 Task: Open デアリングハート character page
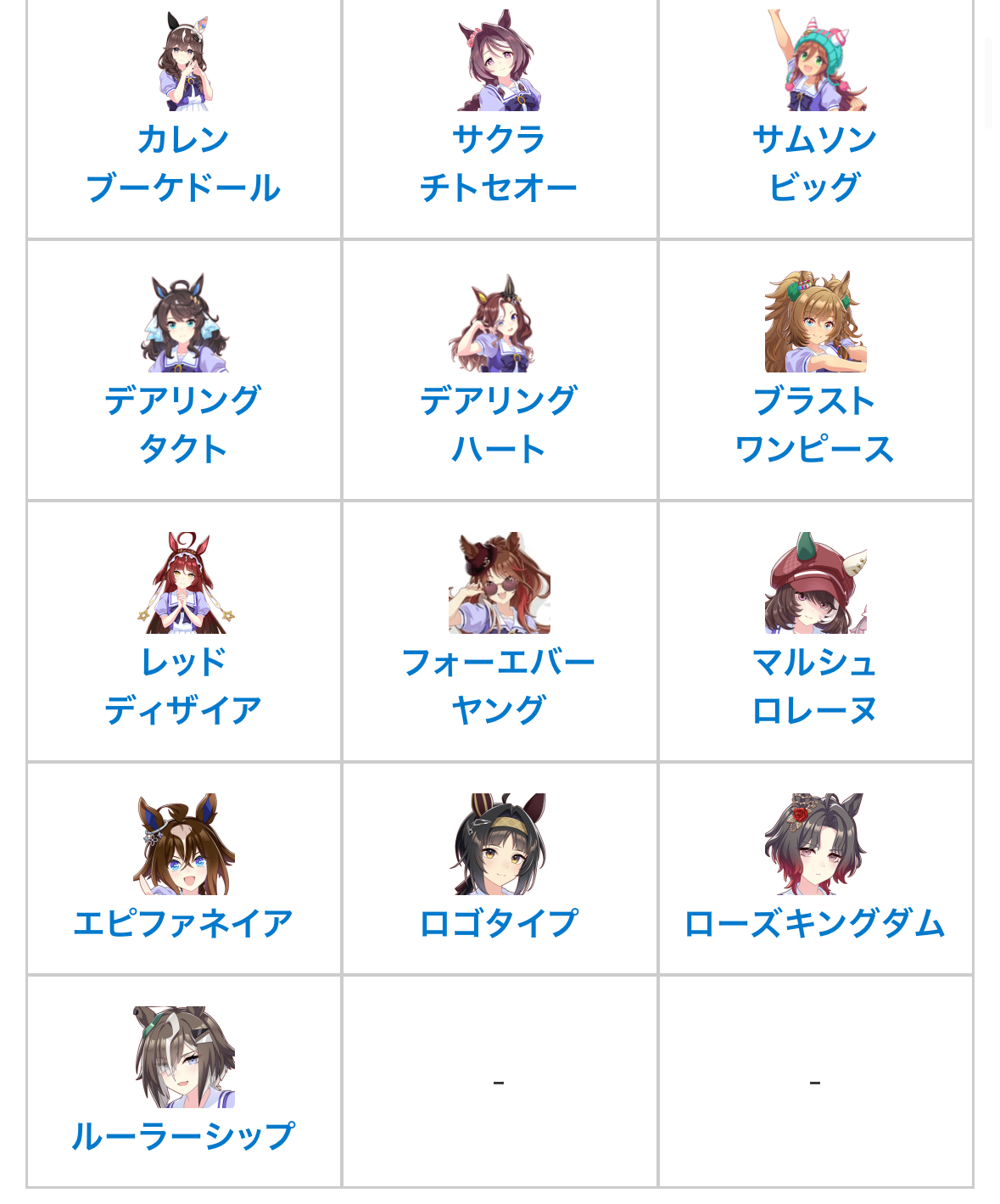click(x=499, y=424)
